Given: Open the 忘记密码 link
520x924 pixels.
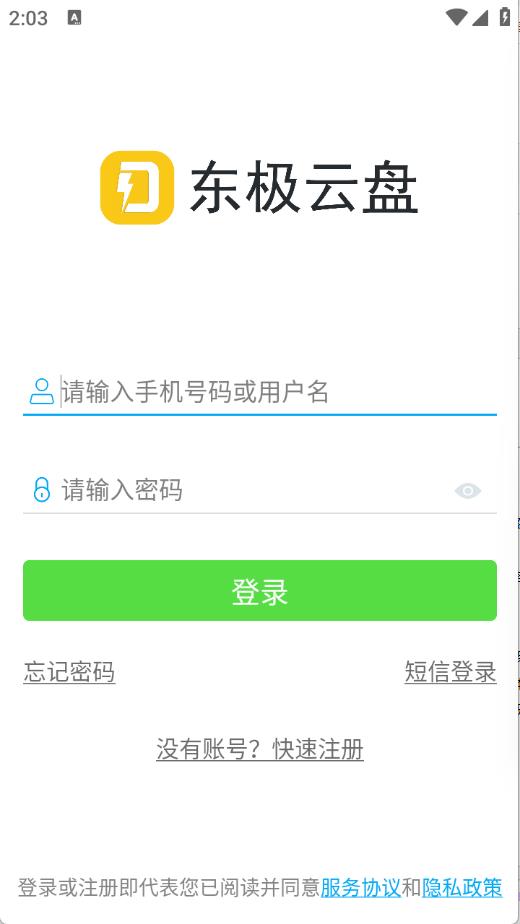Looking at the screenshot, I should (x=70, y=672).
